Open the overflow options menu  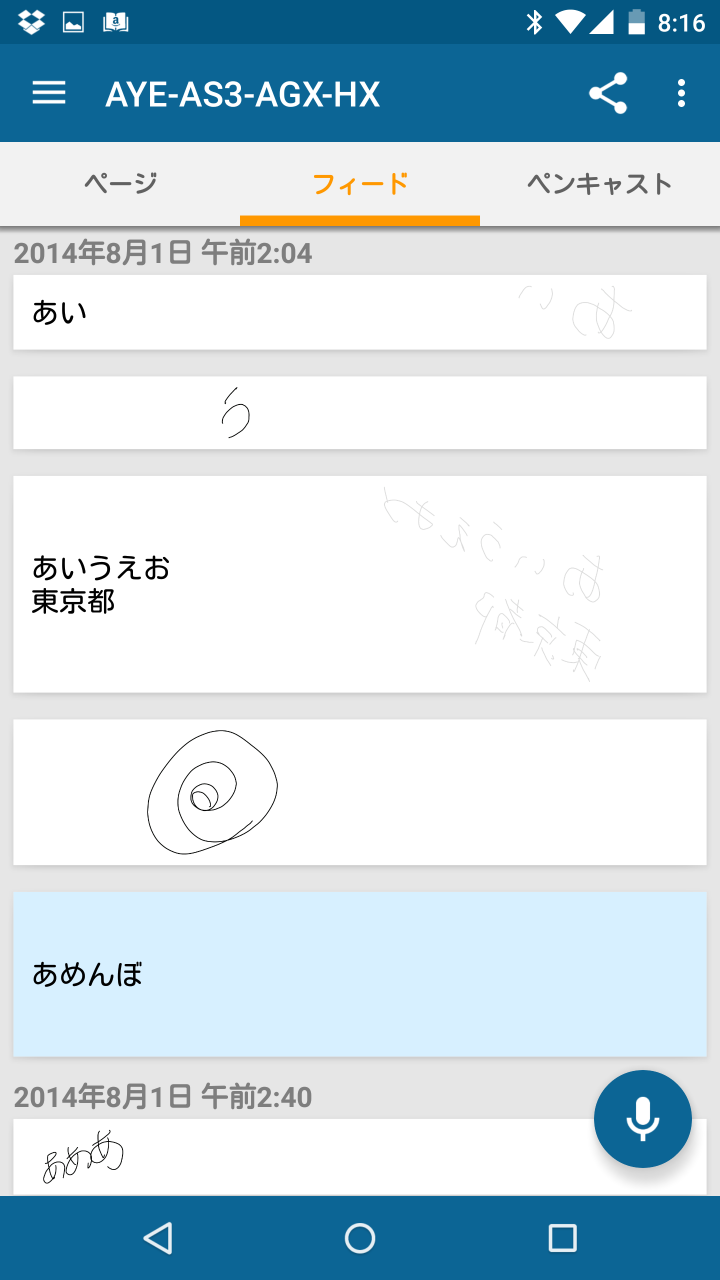681,94
